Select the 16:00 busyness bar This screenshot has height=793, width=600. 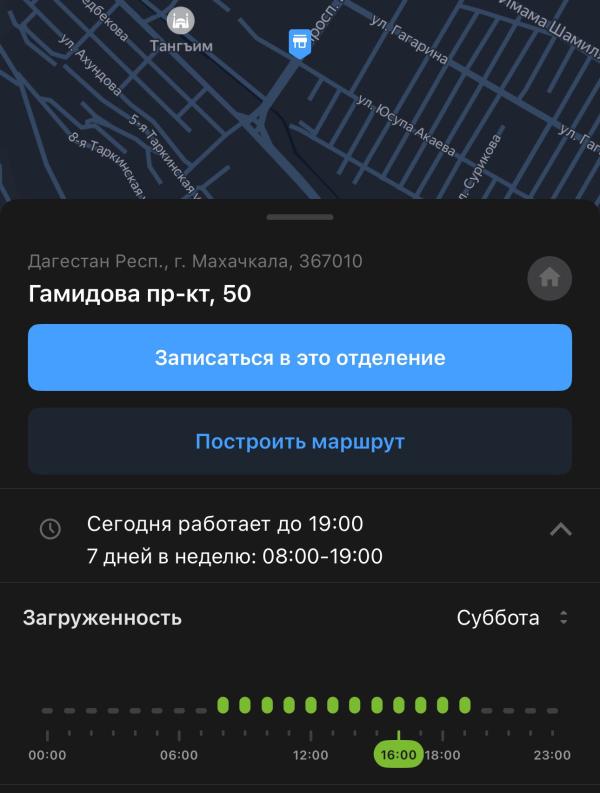coord(399,704)
